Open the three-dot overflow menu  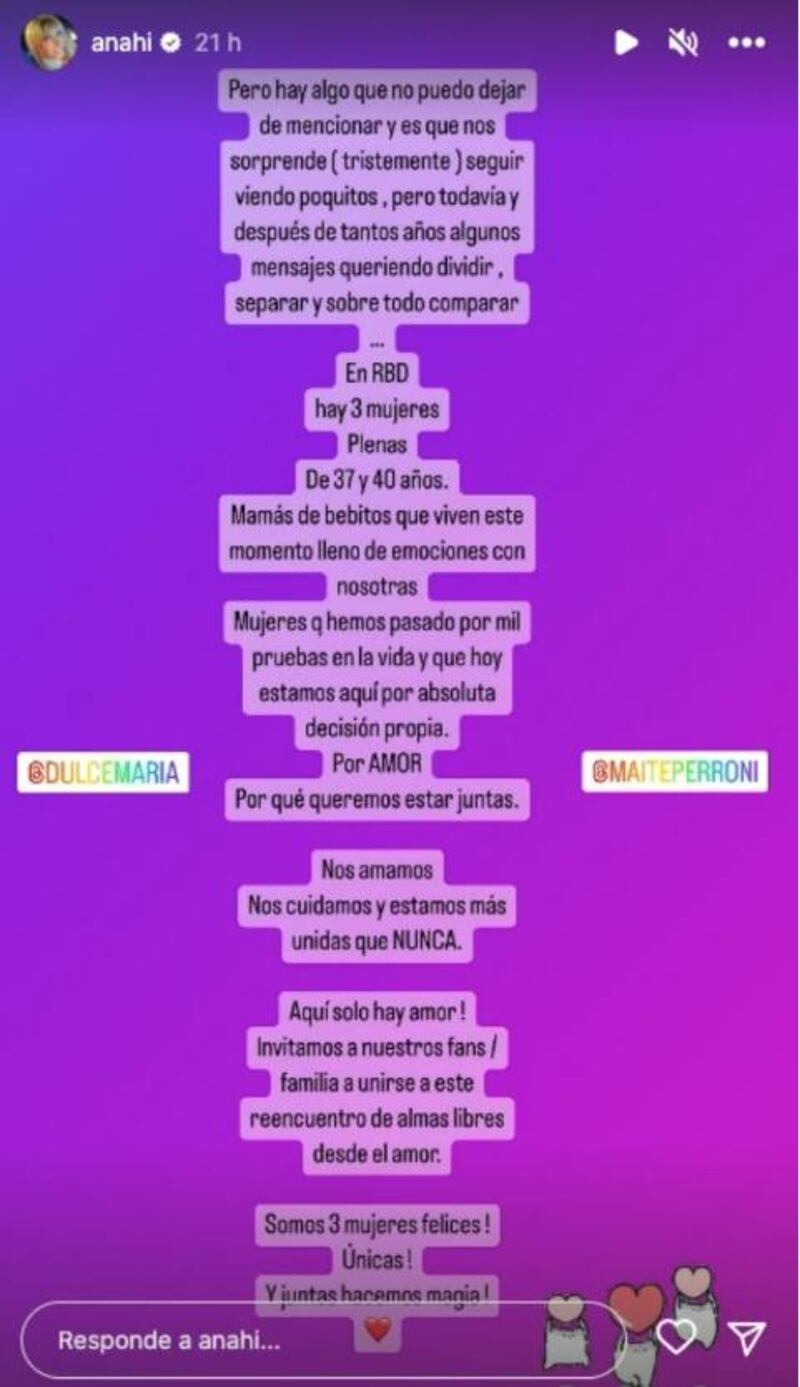click(x=746, y=43)
